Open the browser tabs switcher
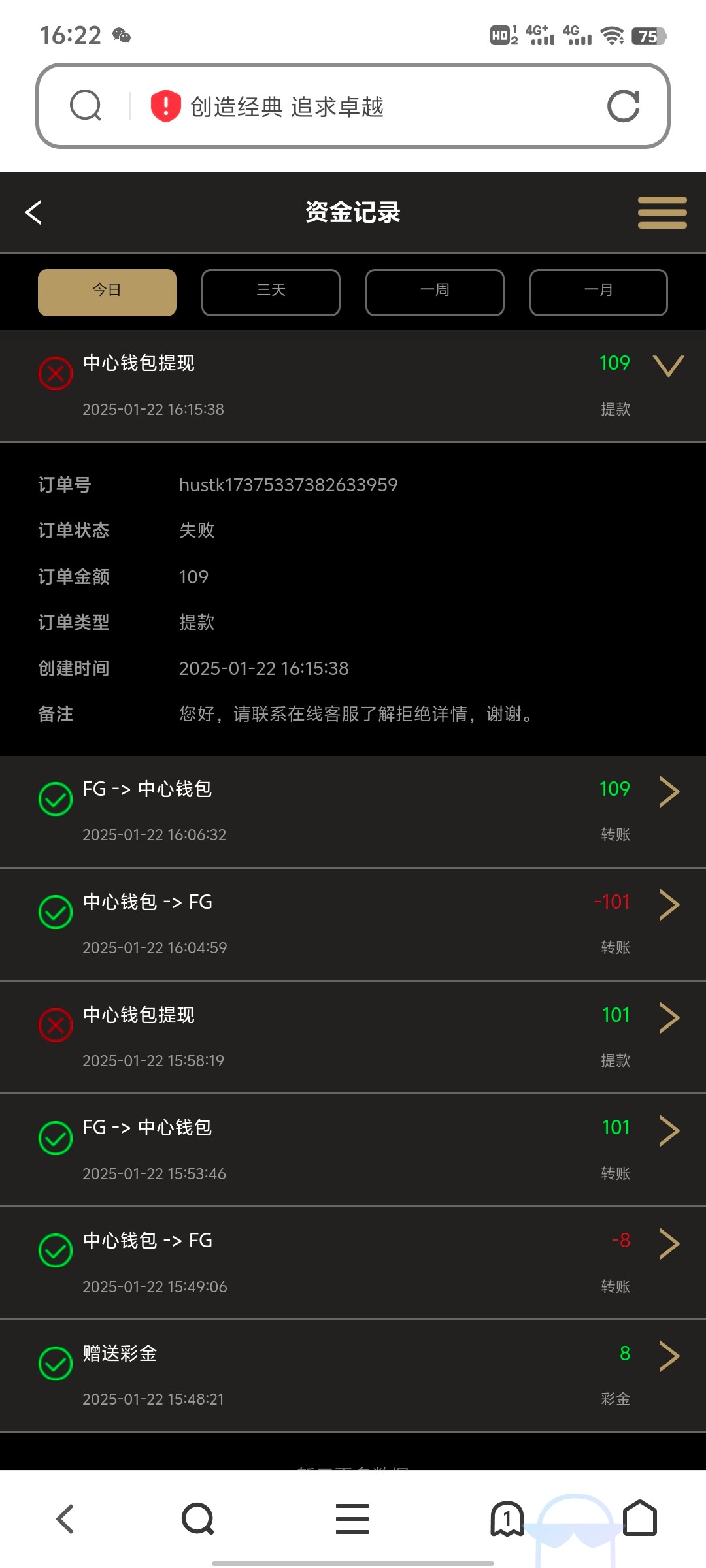Screen dimensions: 706x1568 [x=507, y=1518]
